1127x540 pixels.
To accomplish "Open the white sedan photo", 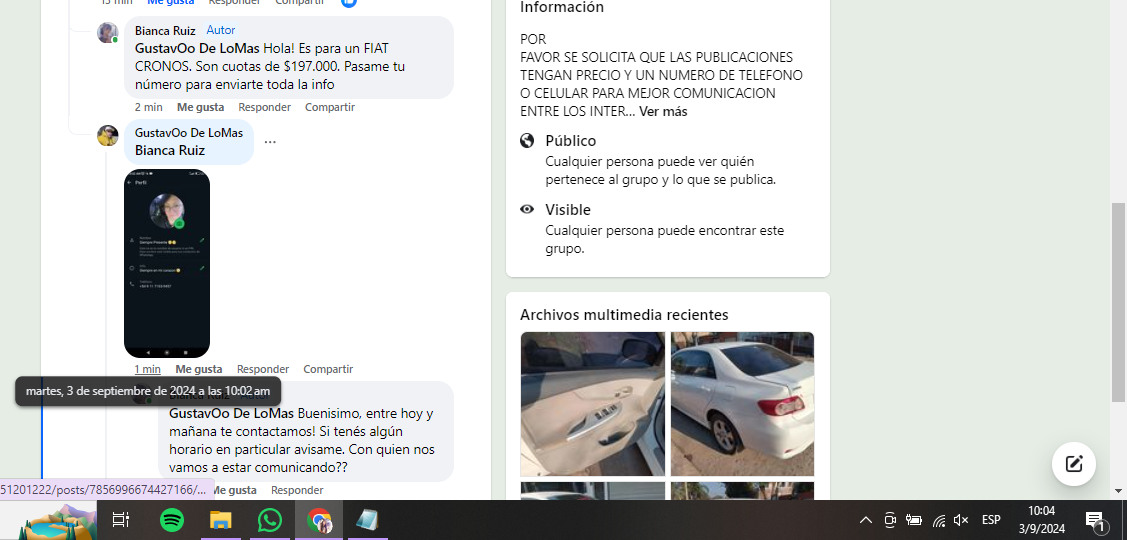I will 742,403.
